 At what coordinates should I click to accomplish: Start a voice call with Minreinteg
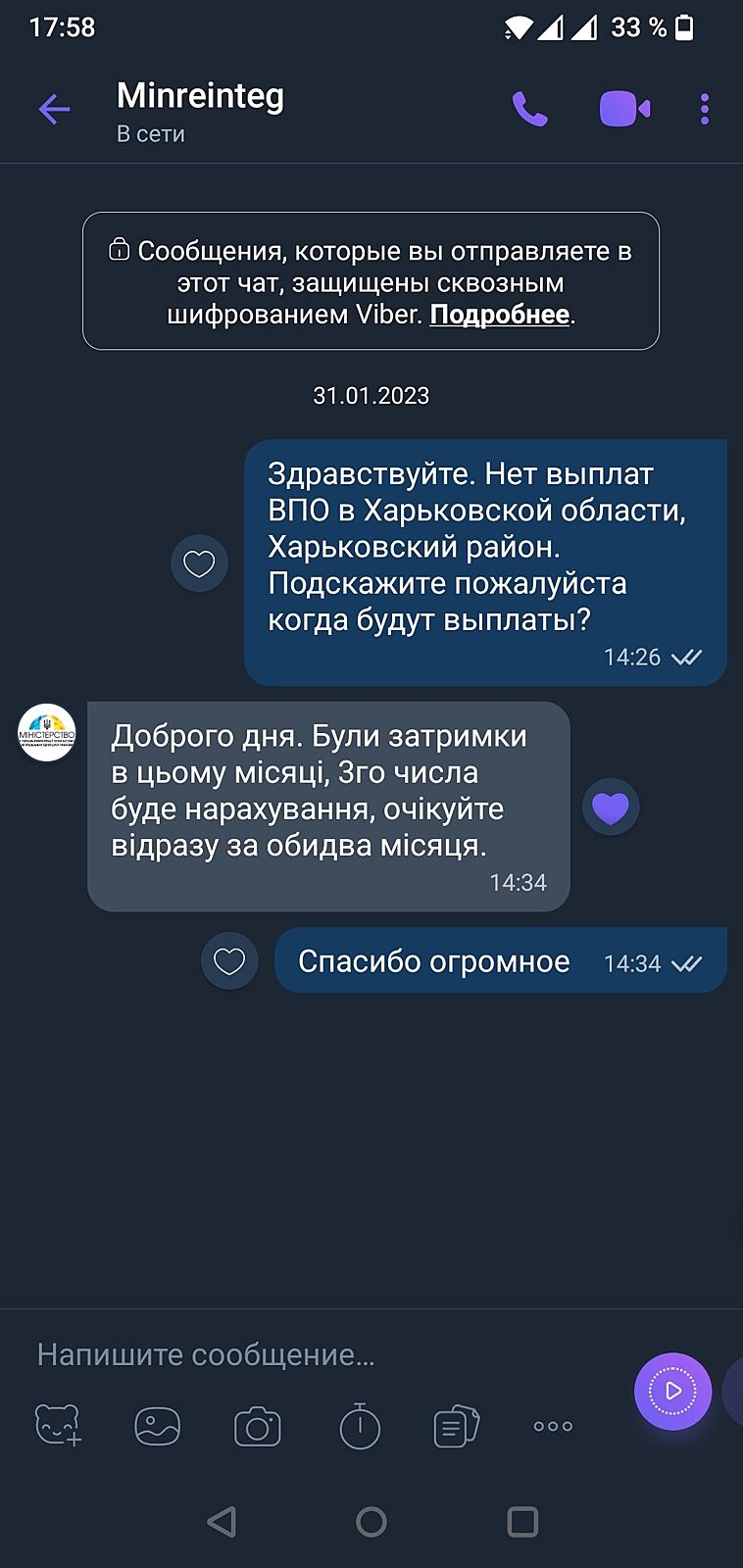[529, 109]
